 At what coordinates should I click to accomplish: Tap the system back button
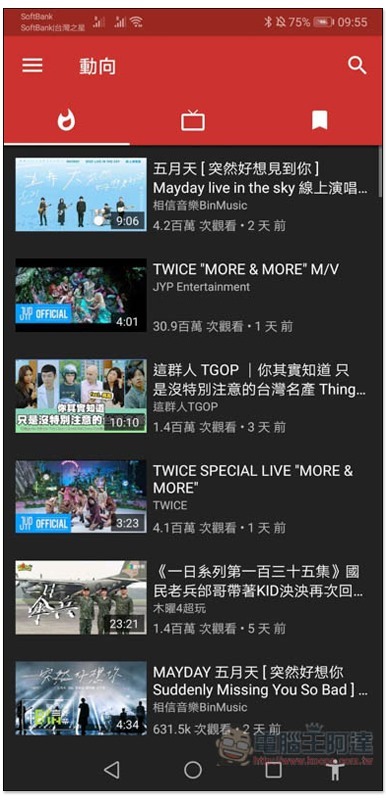(x=111, y=770)
